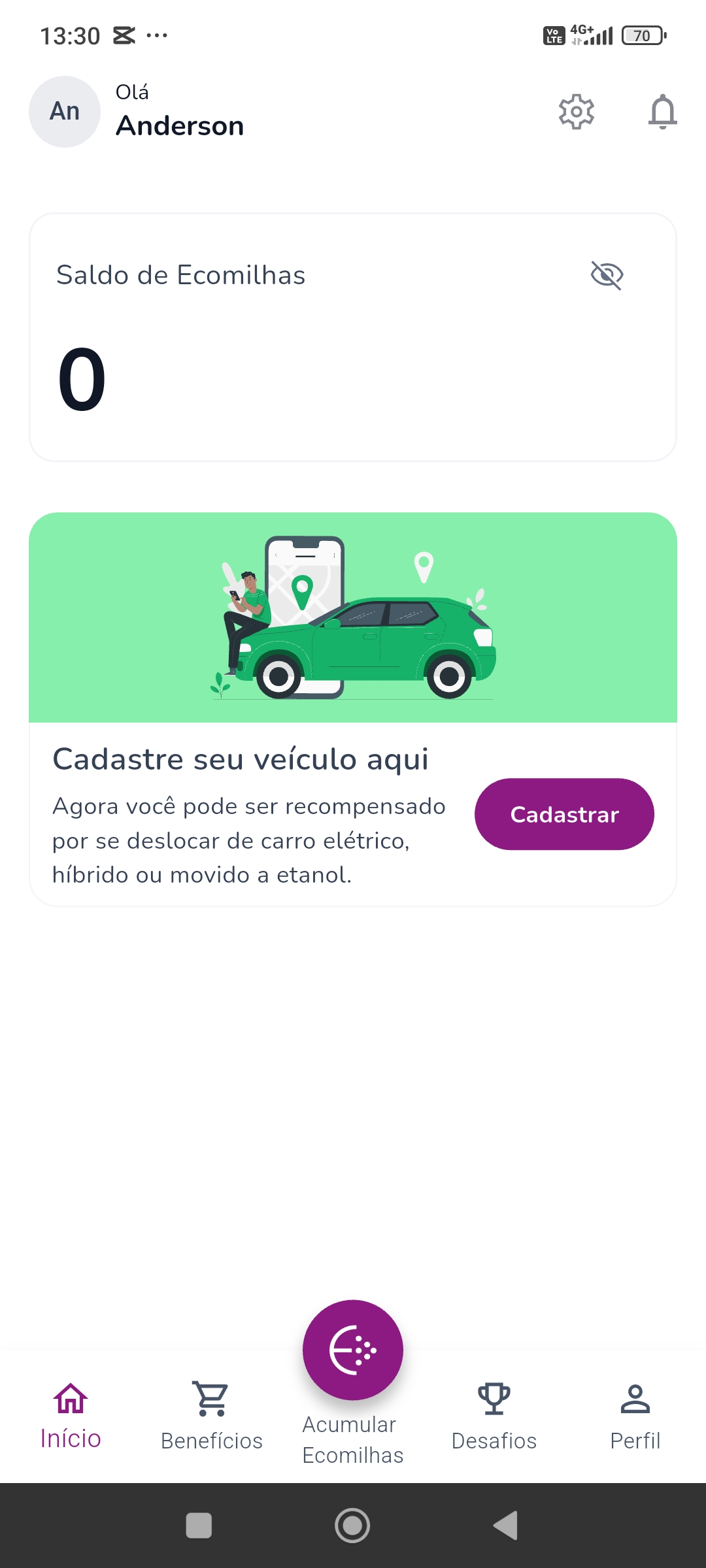Toggle Ecomilhas balance visibility
The height and width of the screenshot is (1568, 706).
click(x=607, y=275)
